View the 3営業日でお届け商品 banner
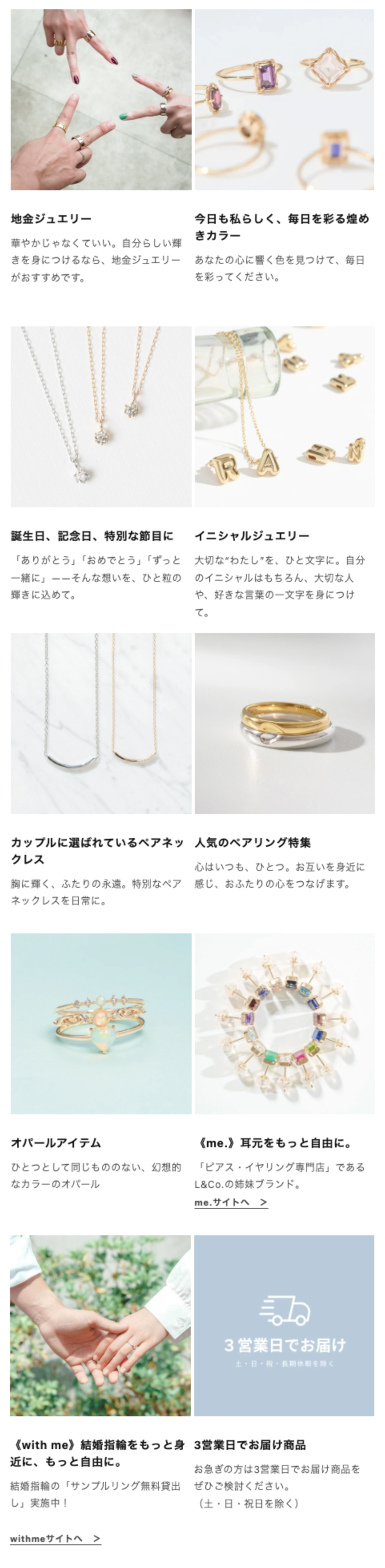Screen dimensions: 385x1568 [x=284, y=1325]
